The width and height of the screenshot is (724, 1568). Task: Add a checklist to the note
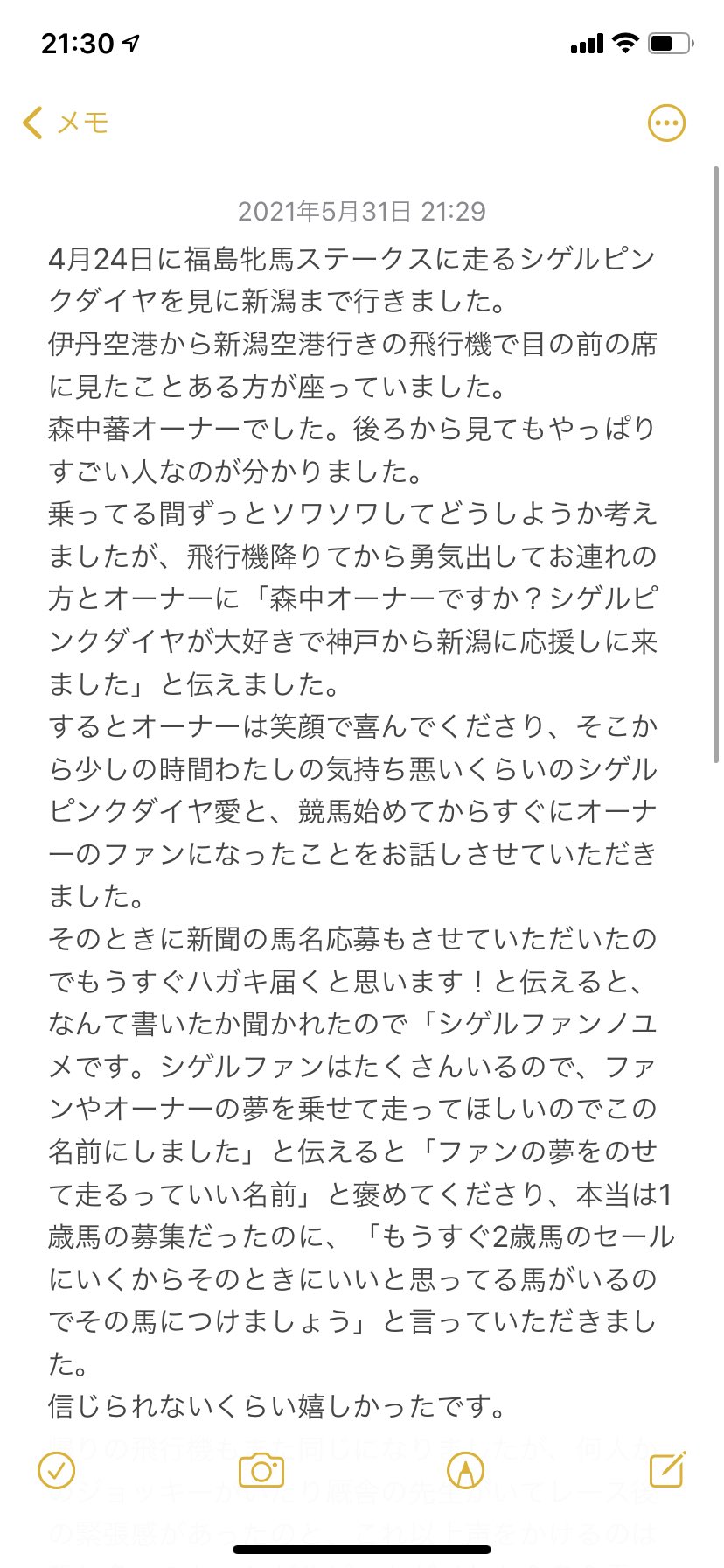pos(57,1470)
